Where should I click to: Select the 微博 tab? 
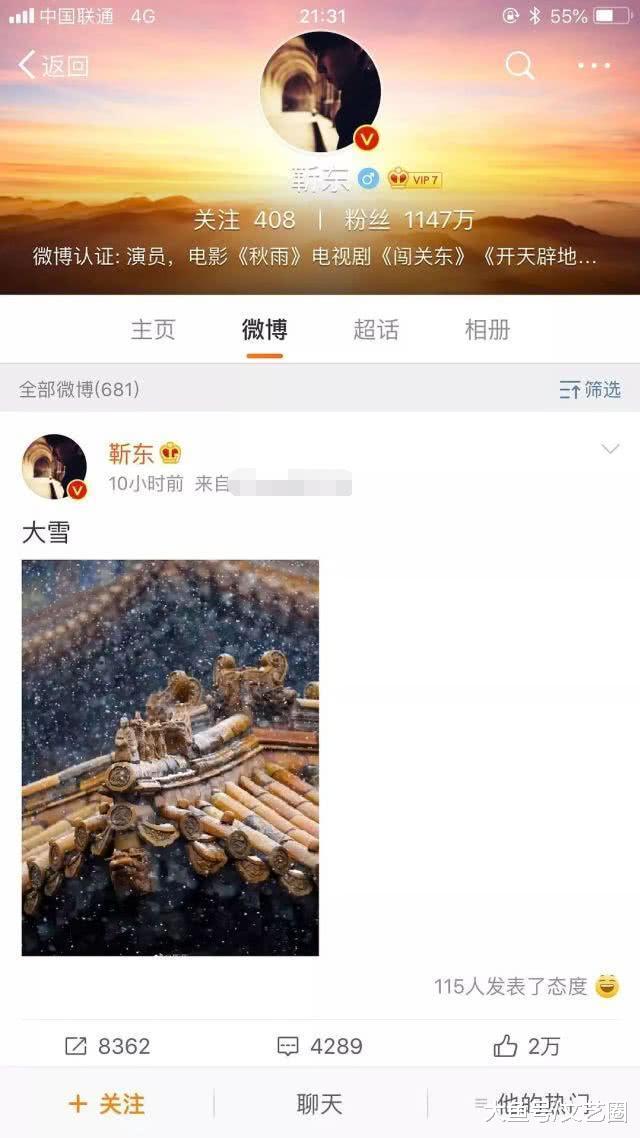(x=265, y=330)
